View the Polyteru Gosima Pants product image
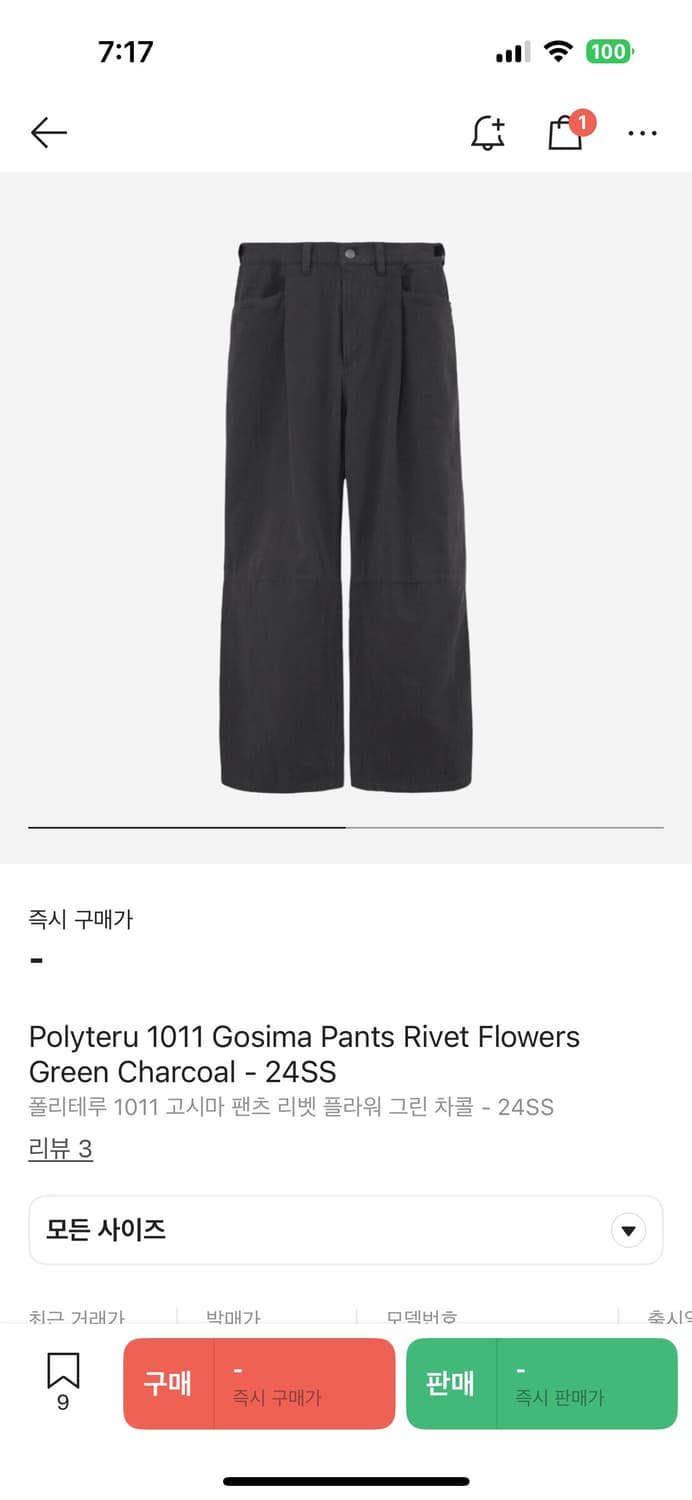 [346, 515]
